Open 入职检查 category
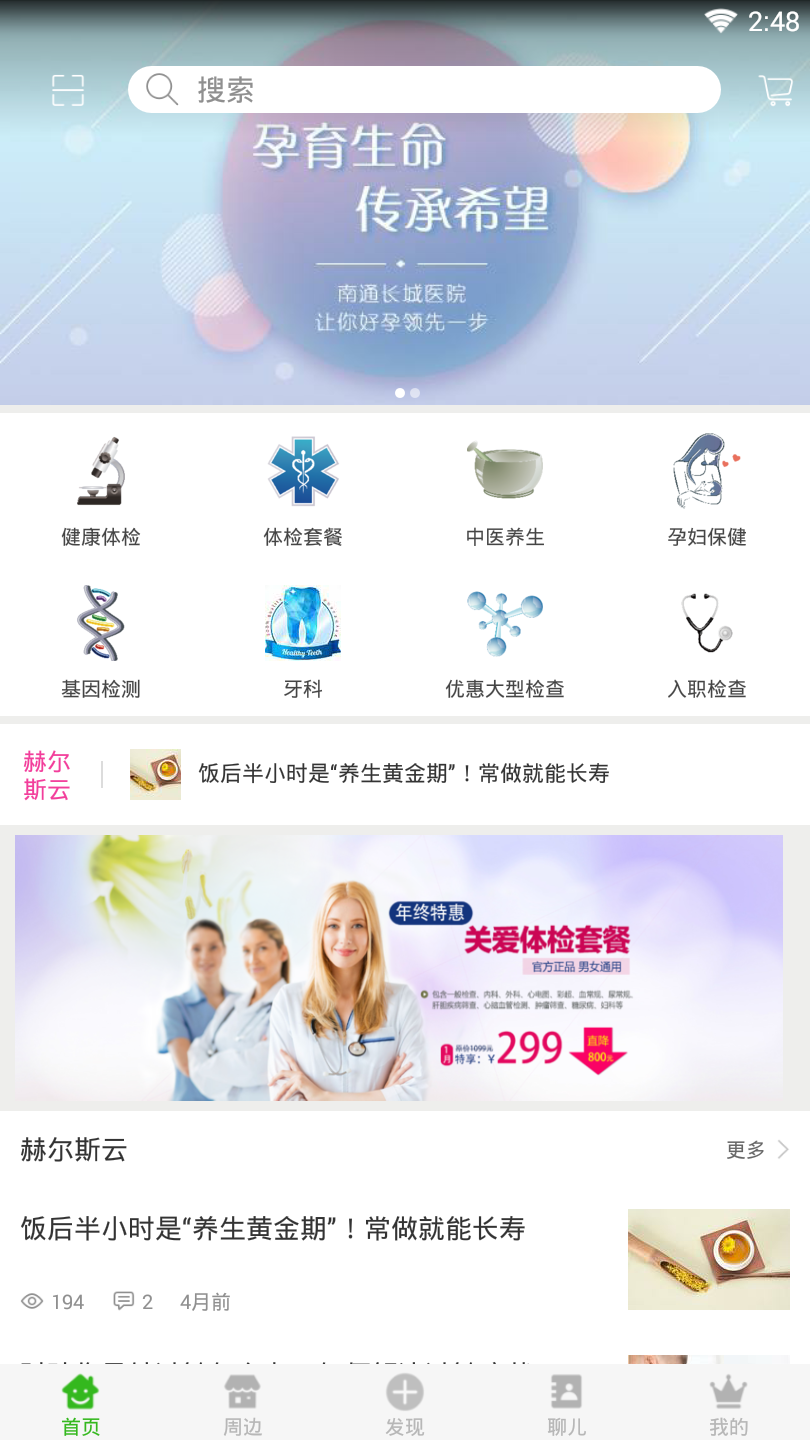This screenshot has height=1440, width=810. point(707,642)
